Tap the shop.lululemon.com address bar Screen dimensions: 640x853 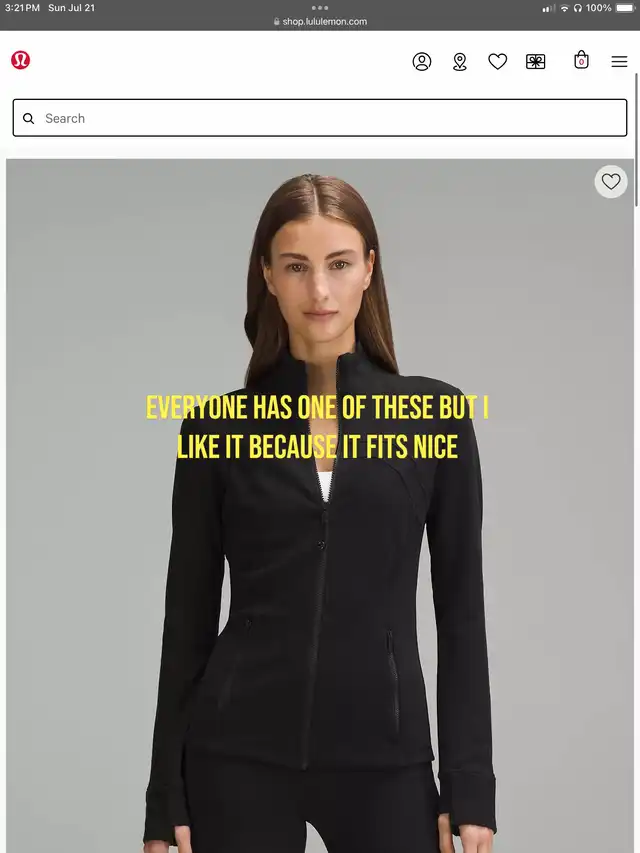click(320, 21)
